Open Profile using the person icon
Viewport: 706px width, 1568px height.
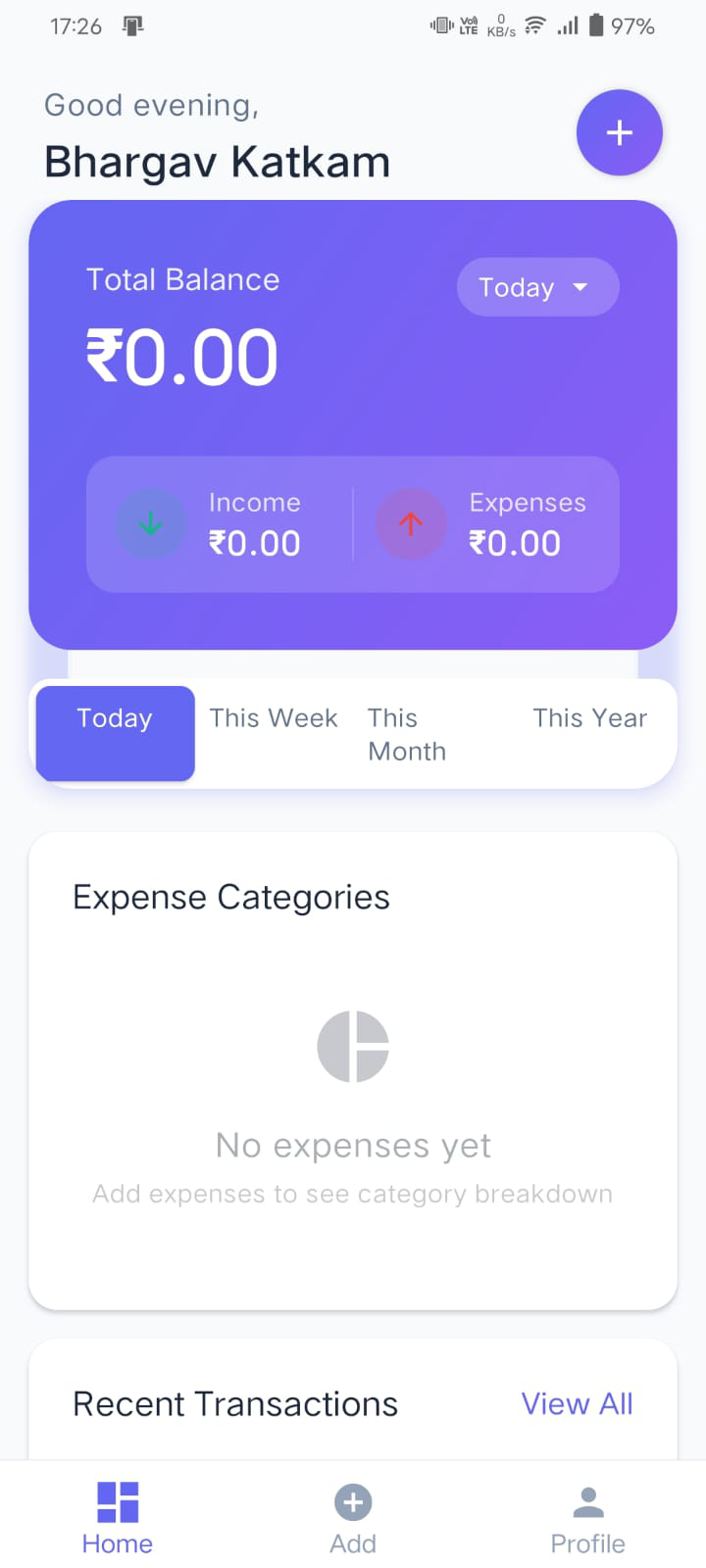[x=587, y=1499]
